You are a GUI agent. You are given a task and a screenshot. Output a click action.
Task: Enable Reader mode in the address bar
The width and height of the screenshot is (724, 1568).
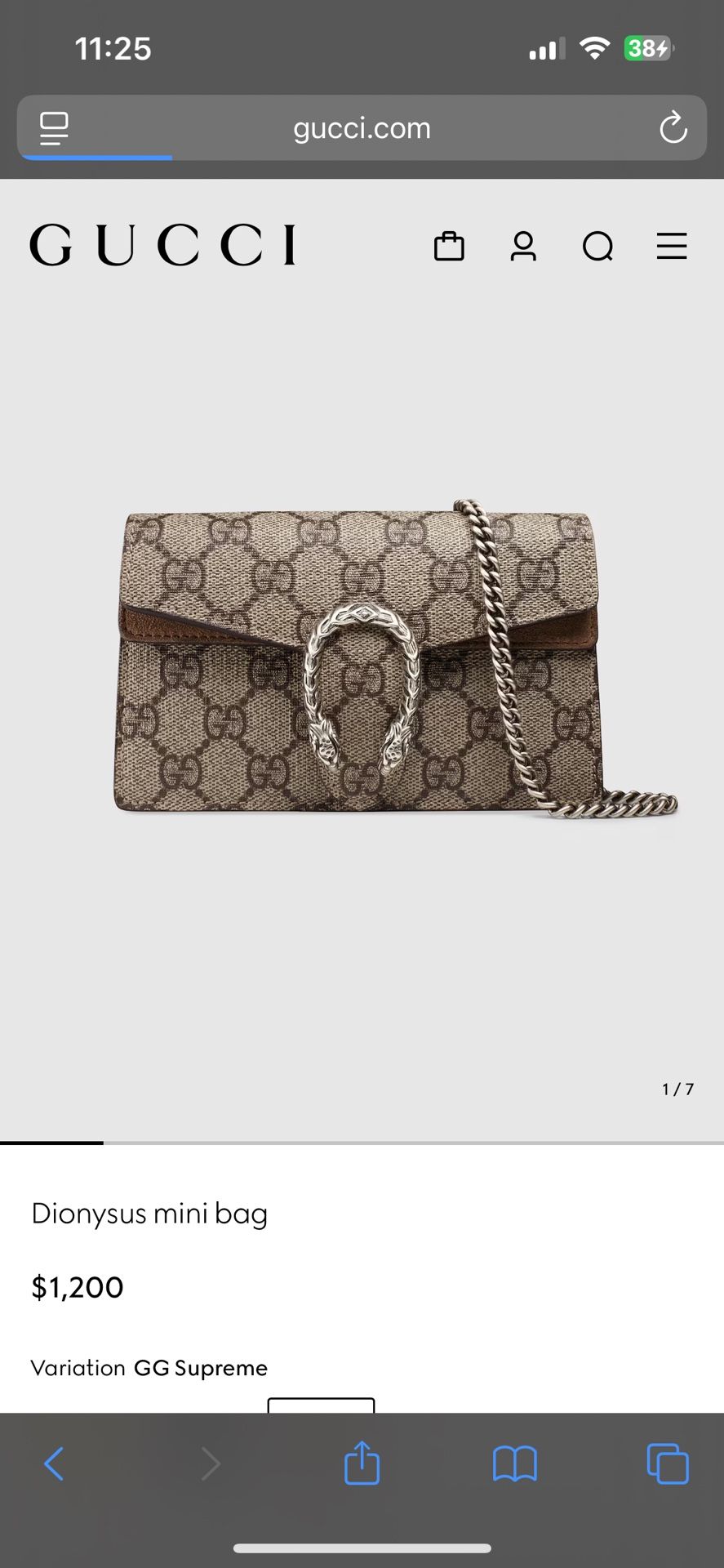tap(54, 128)
